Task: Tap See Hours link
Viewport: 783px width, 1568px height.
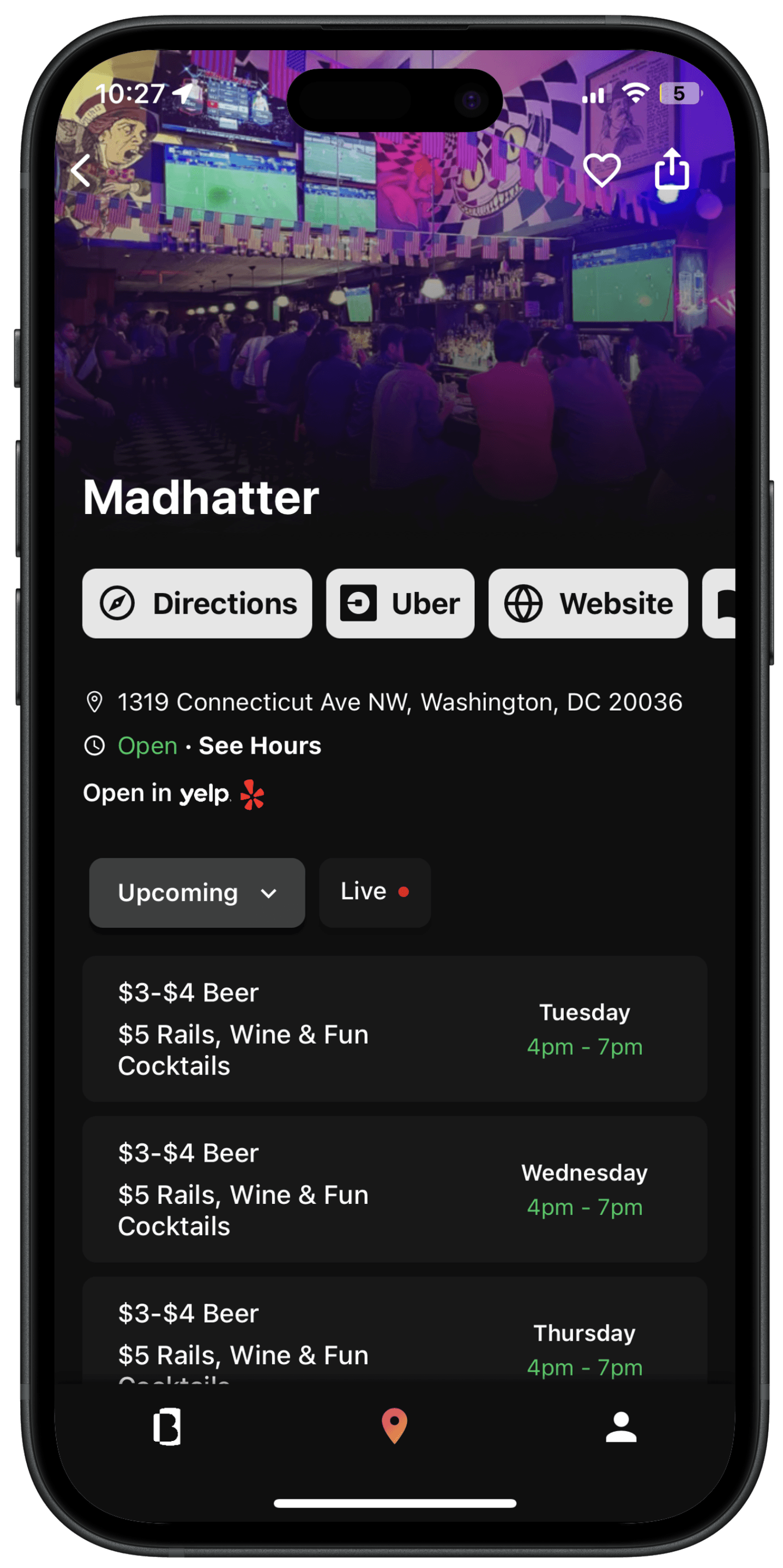Action: [260, 746]
